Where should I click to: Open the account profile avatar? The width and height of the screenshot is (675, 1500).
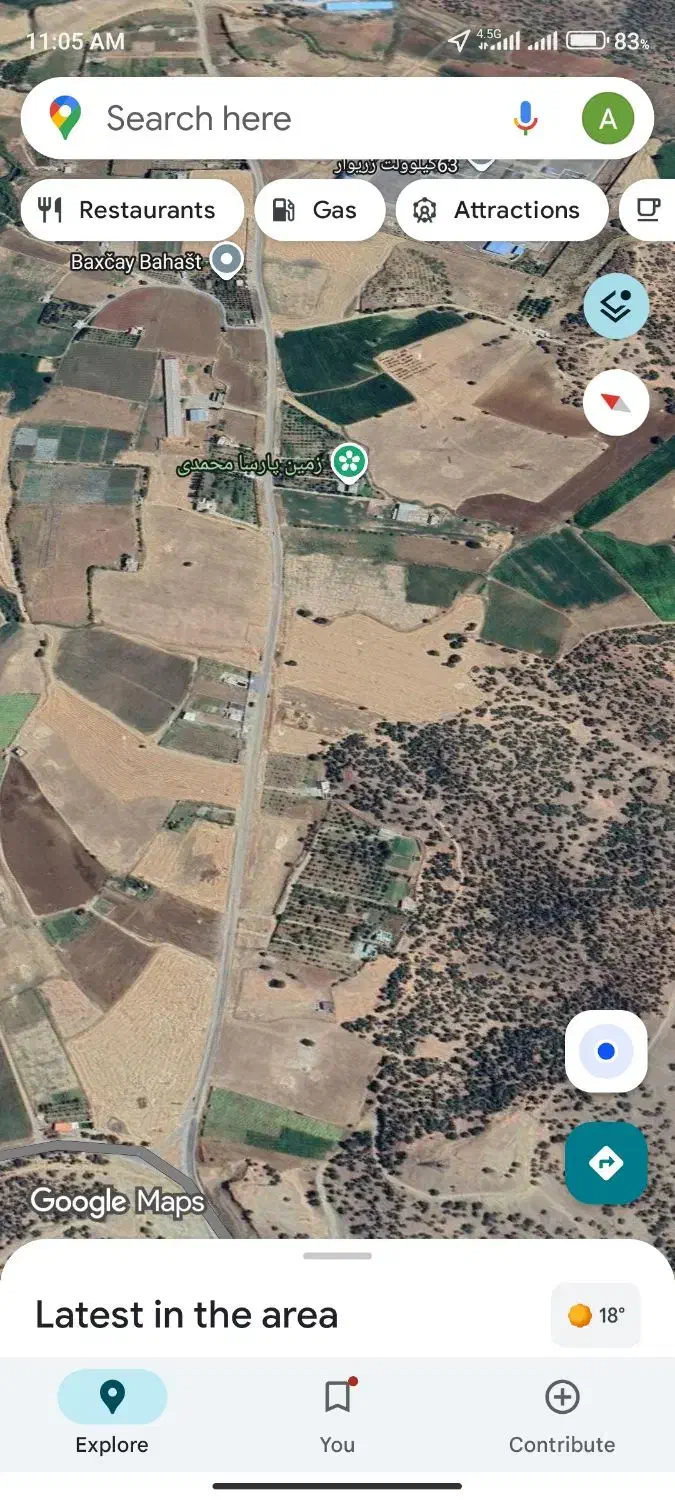(607, 119)
